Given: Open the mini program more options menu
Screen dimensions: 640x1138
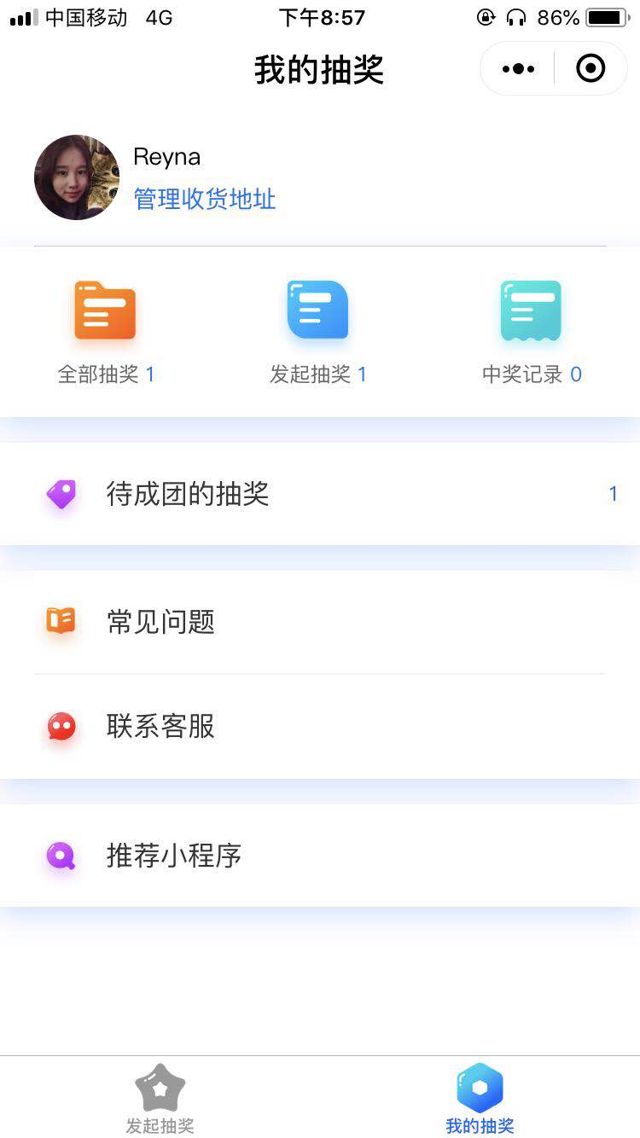Looking at the screenshot, I should [518, 69].
